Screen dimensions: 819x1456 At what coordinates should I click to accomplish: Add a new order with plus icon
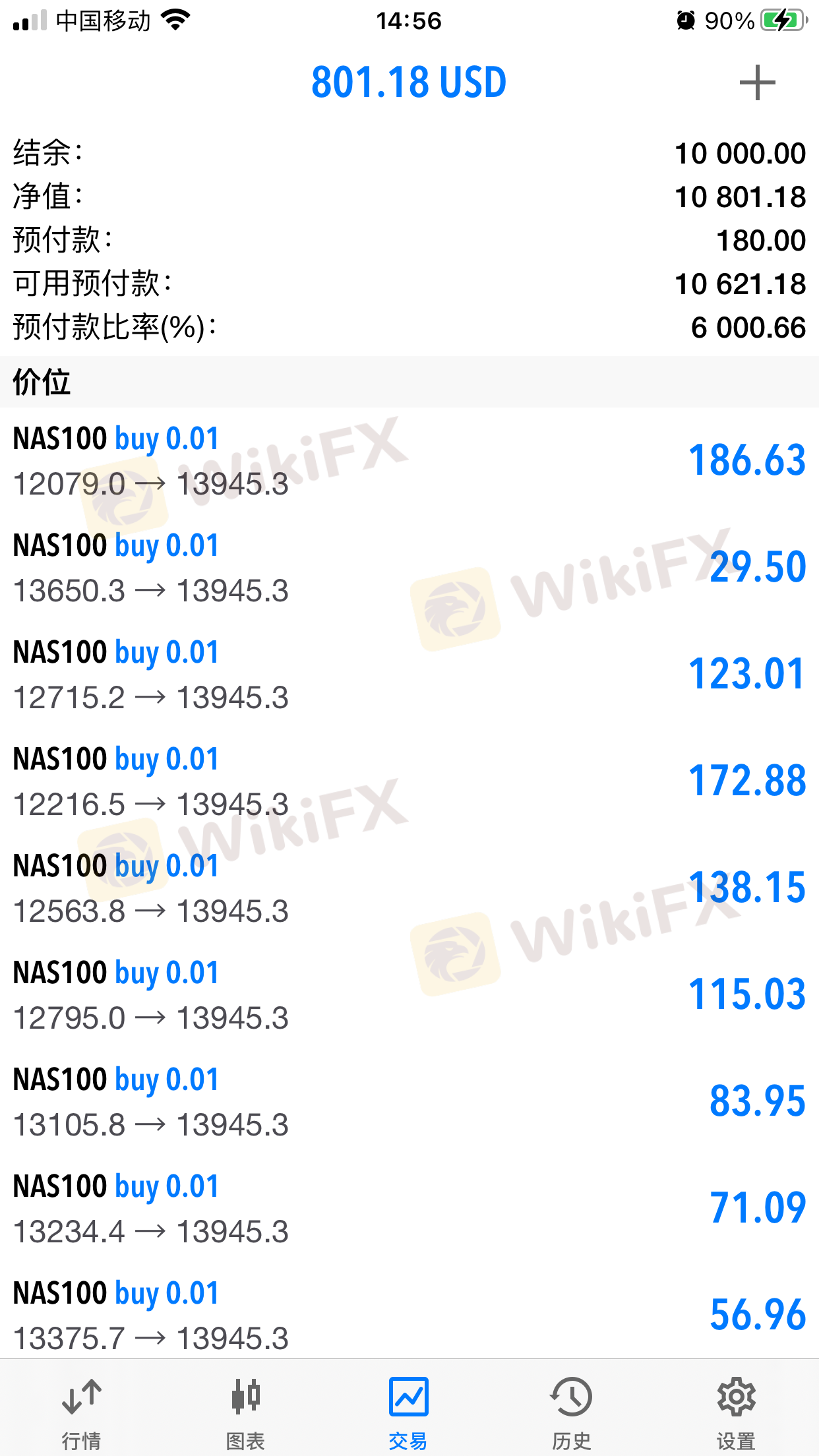[x=757, y=83]
